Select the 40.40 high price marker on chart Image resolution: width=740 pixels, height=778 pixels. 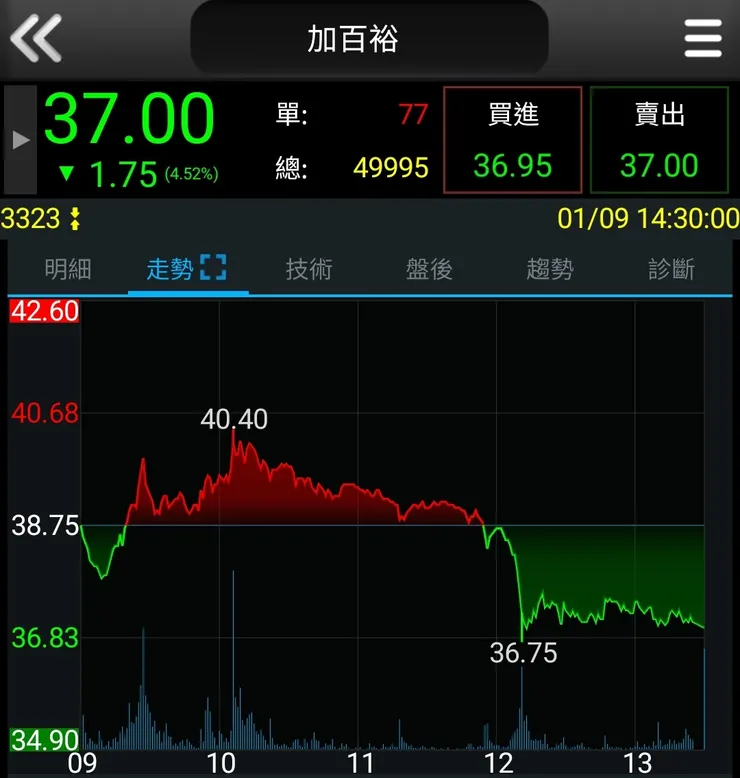(235, 420)
